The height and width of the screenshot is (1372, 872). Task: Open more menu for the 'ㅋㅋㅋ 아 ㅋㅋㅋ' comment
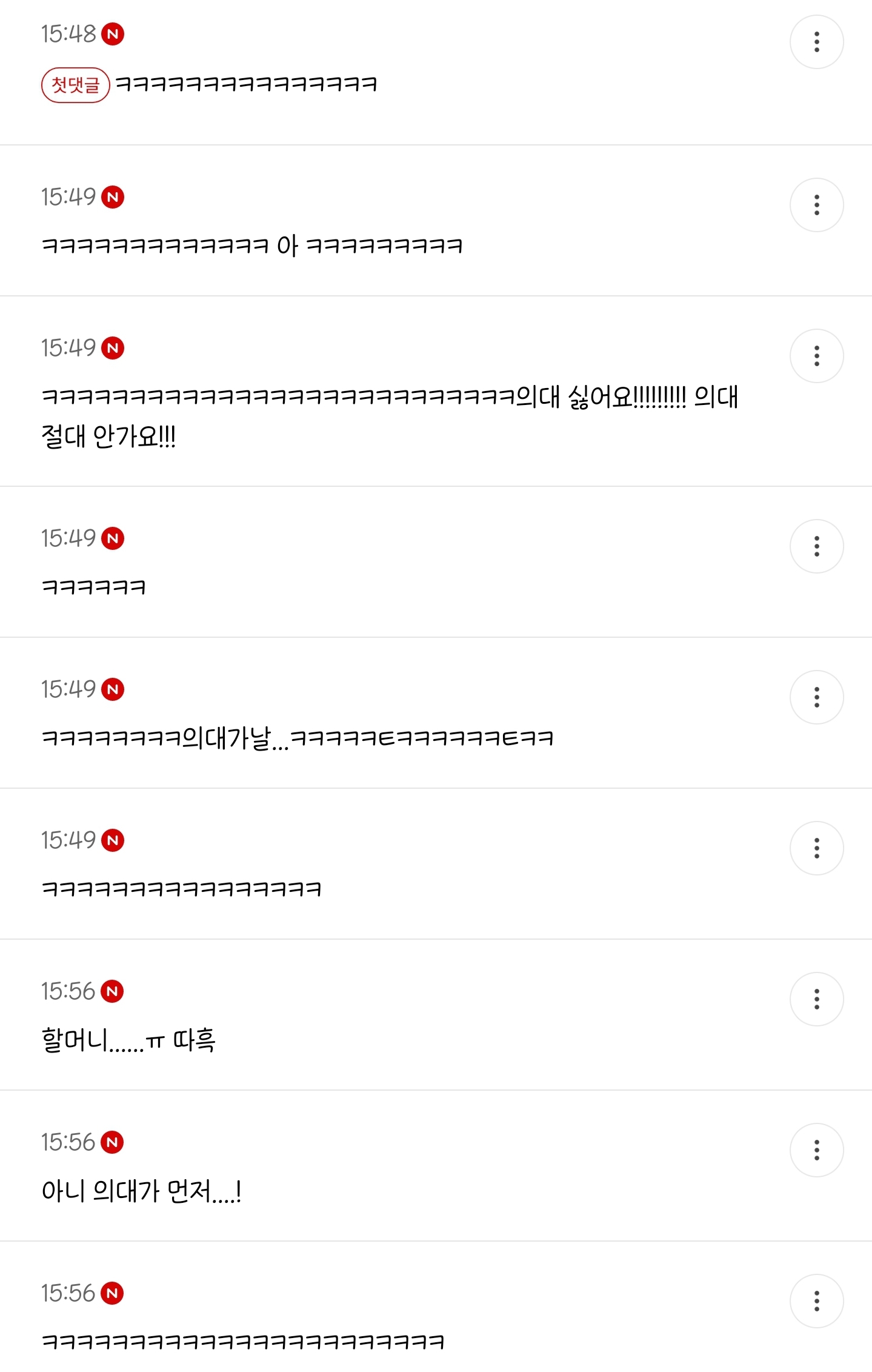tap(816, 205)
